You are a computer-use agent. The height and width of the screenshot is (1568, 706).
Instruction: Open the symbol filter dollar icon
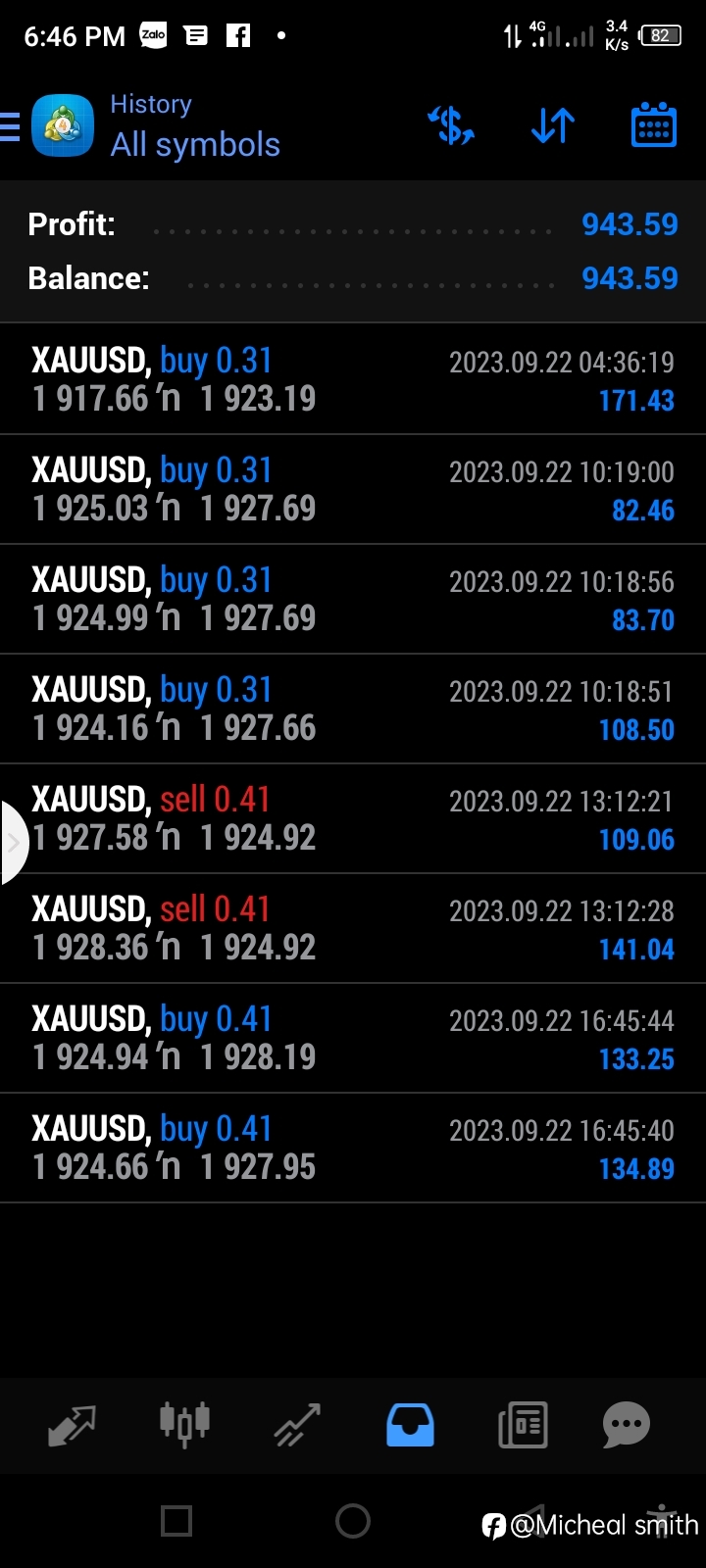[451, 125]
